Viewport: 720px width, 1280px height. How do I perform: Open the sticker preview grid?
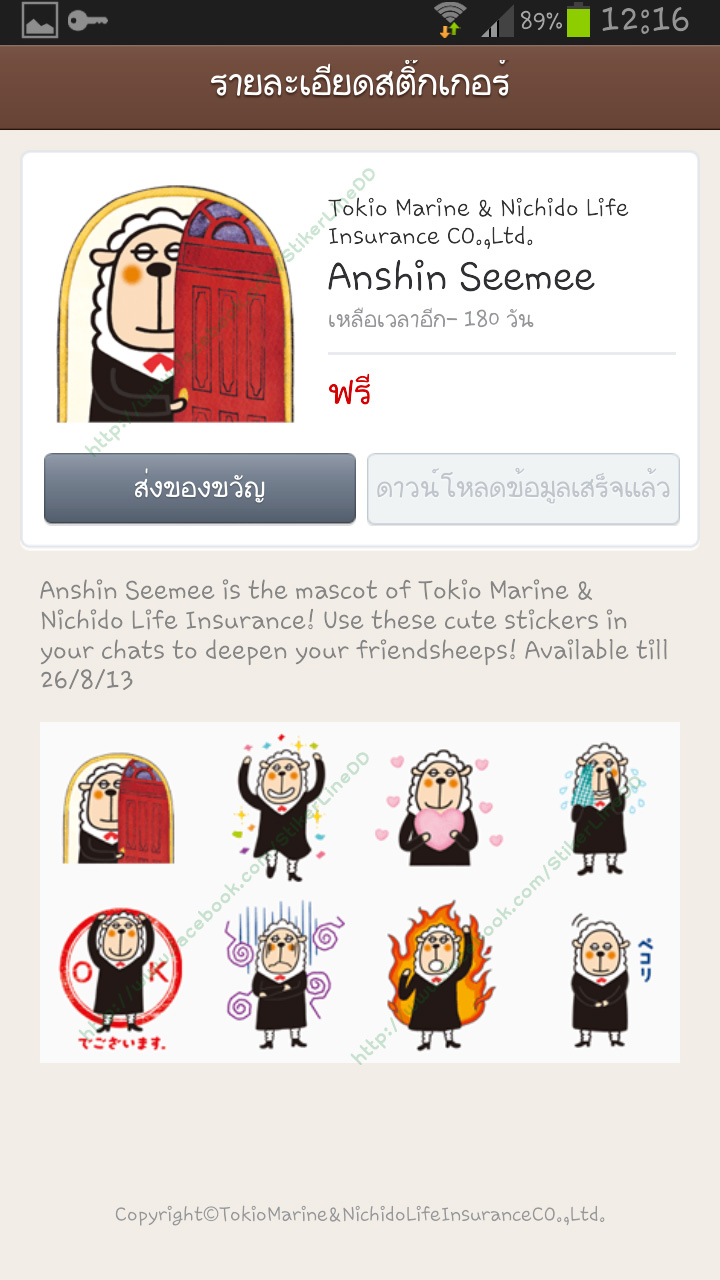[360, 892]
